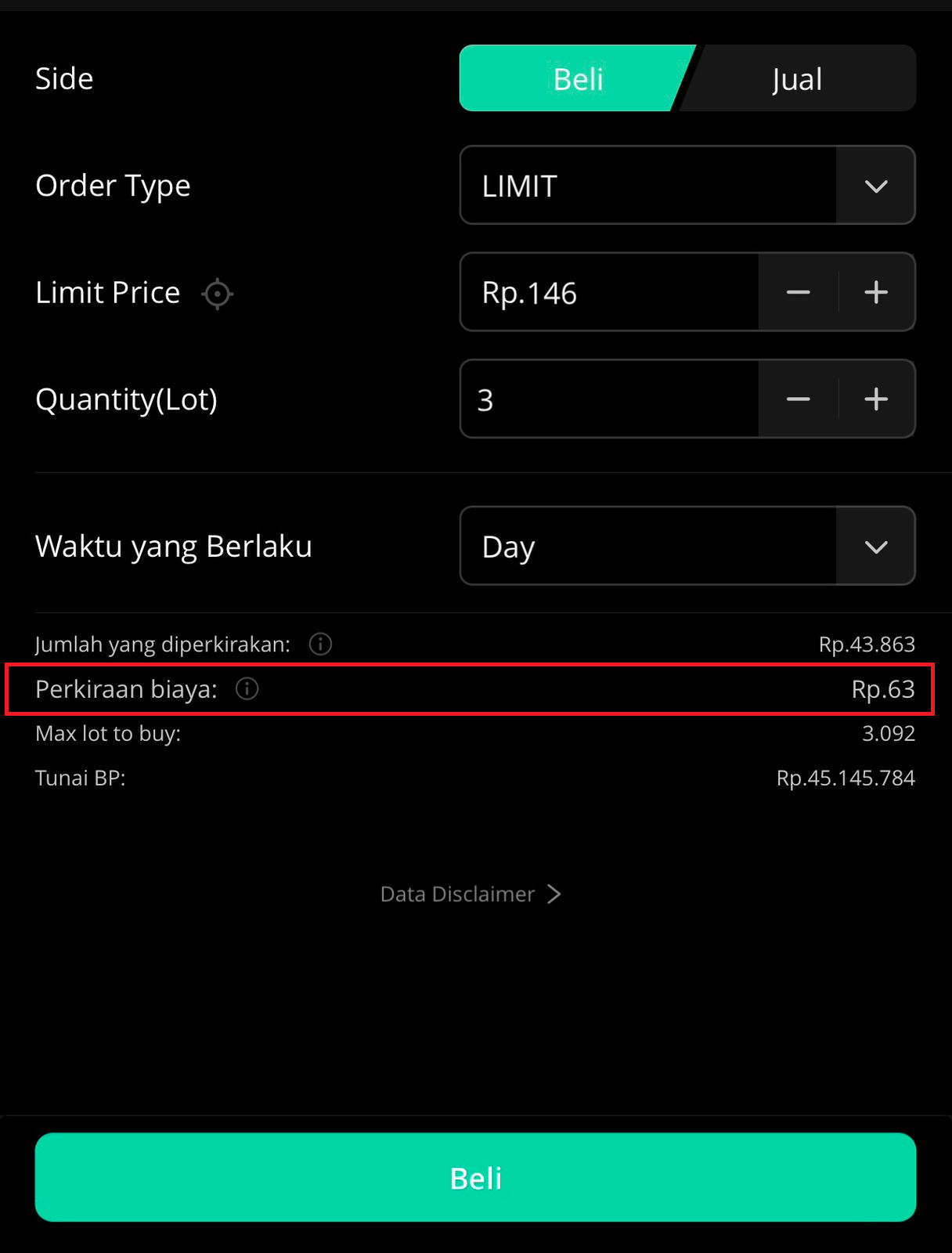Decrease the limit price with minus
This screenshot has width=952, height=1253.
(798, 293)
